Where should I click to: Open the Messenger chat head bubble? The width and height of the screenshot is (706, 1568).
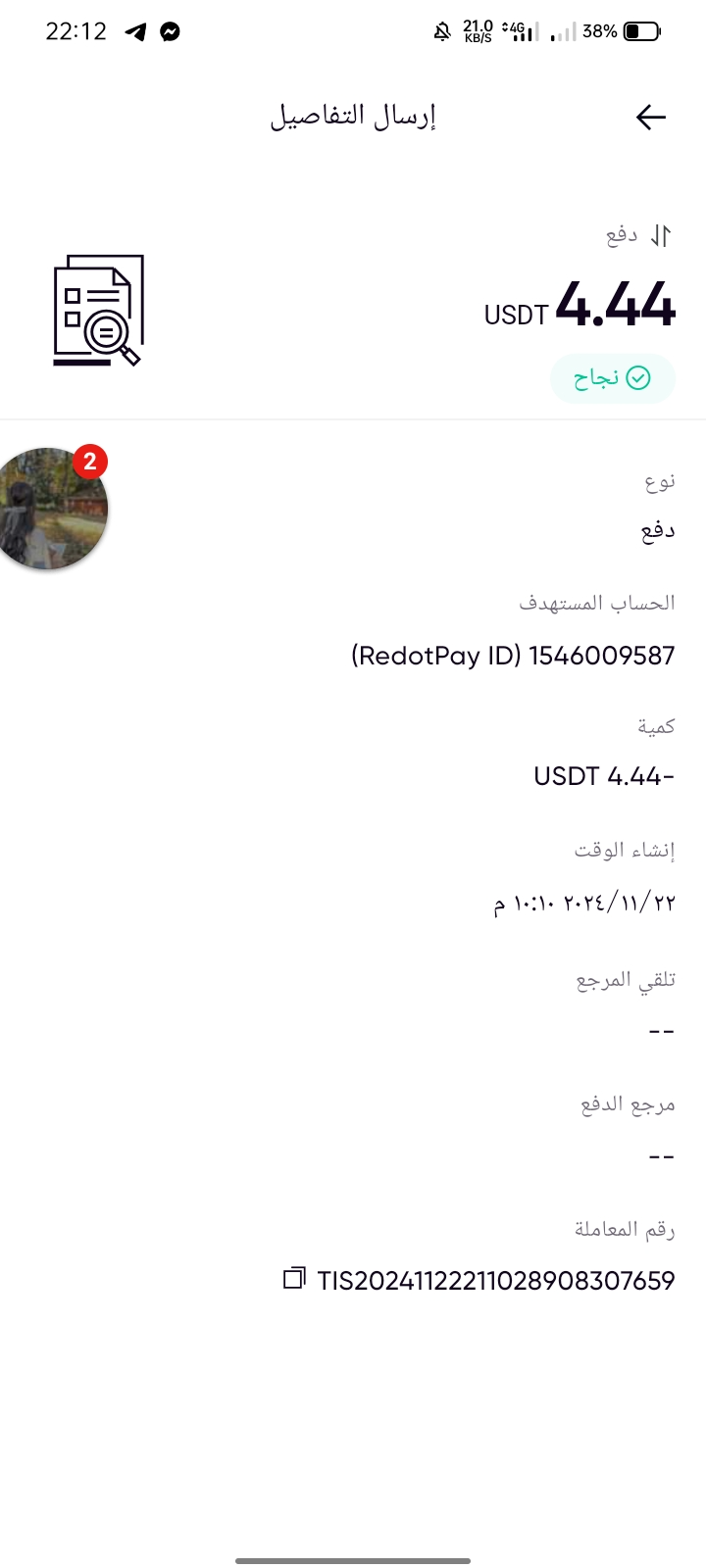point(51,508)
